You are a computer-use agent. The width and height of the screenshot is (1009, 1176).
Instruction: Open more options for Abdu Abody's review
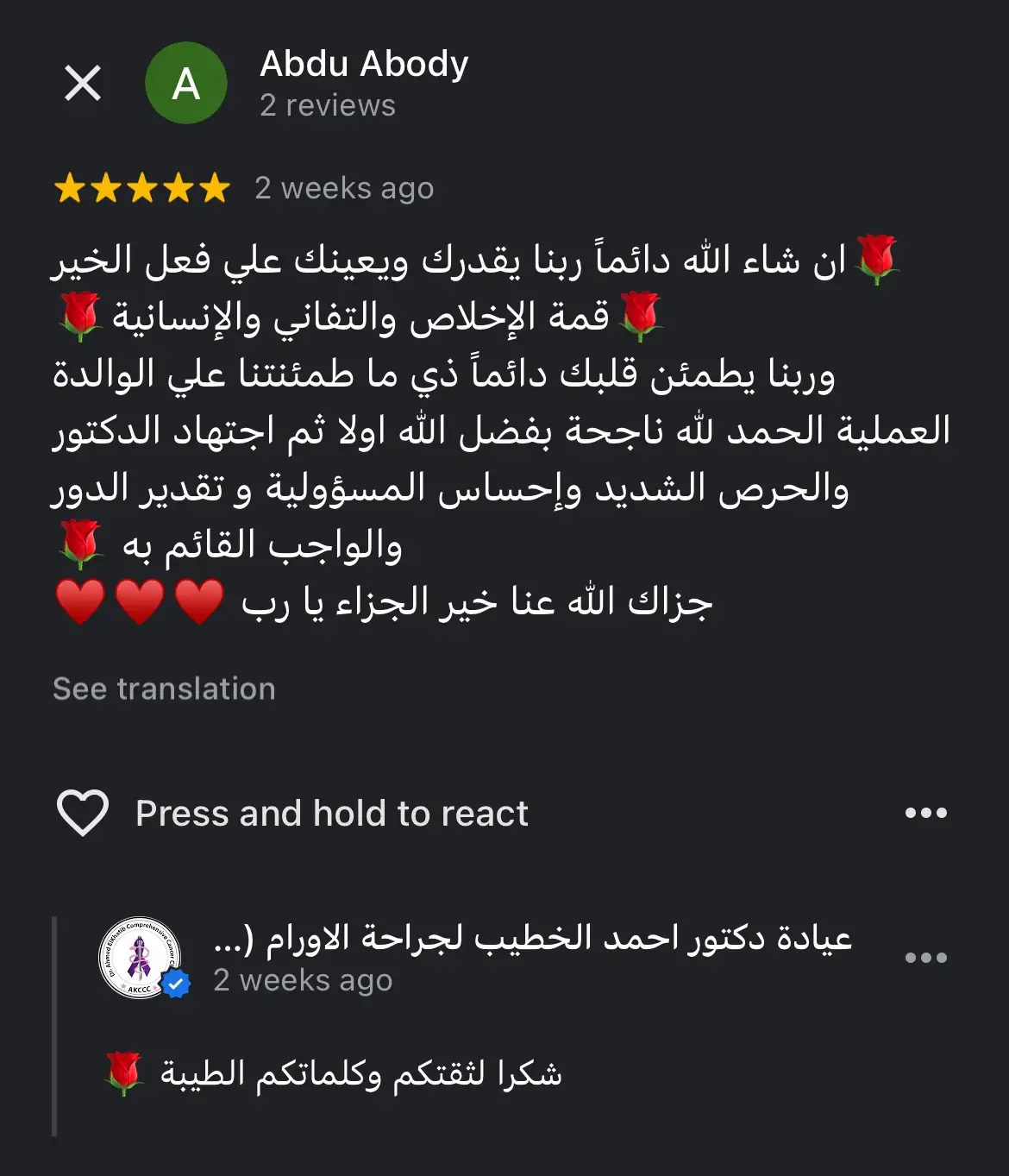925,813
